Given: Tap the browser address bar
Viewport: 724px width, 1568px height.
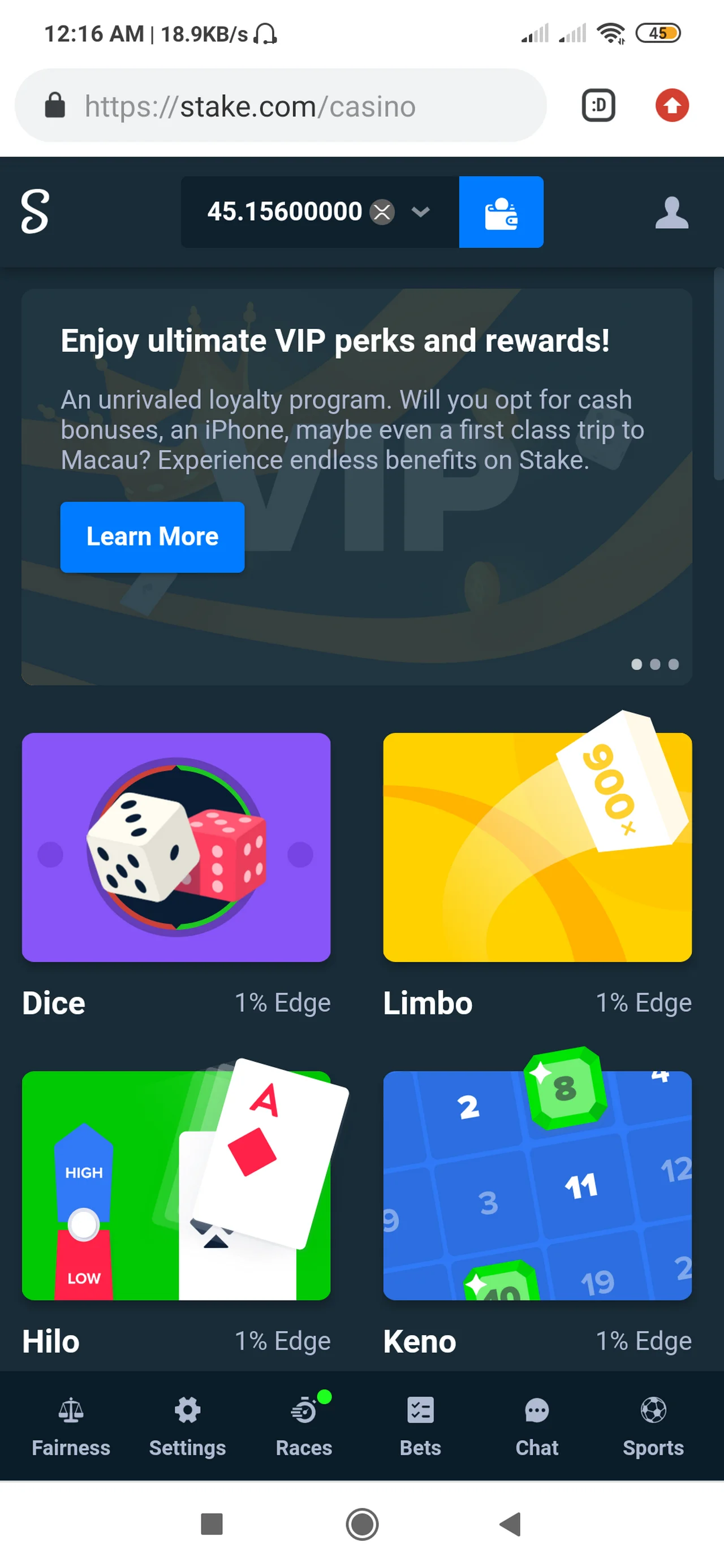Looking at the screenshot, I should [280, 106].
